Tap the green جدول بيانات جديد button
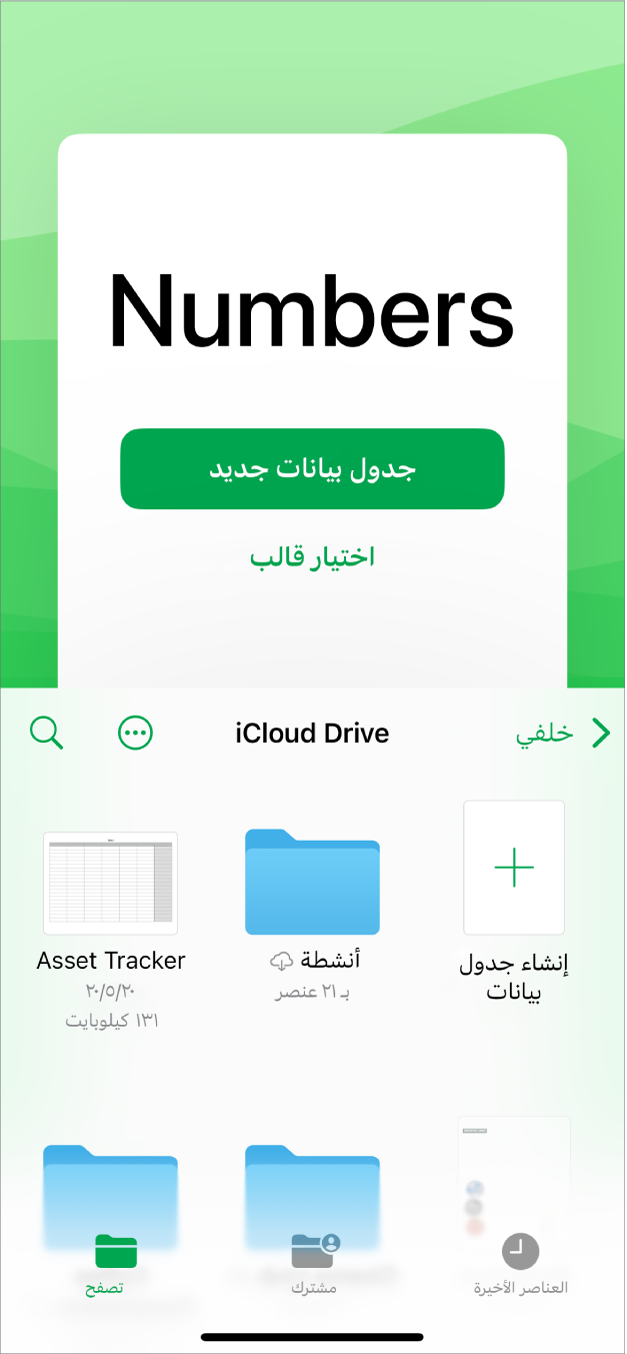The image size is (627, 1354). (x=312, y=469)
